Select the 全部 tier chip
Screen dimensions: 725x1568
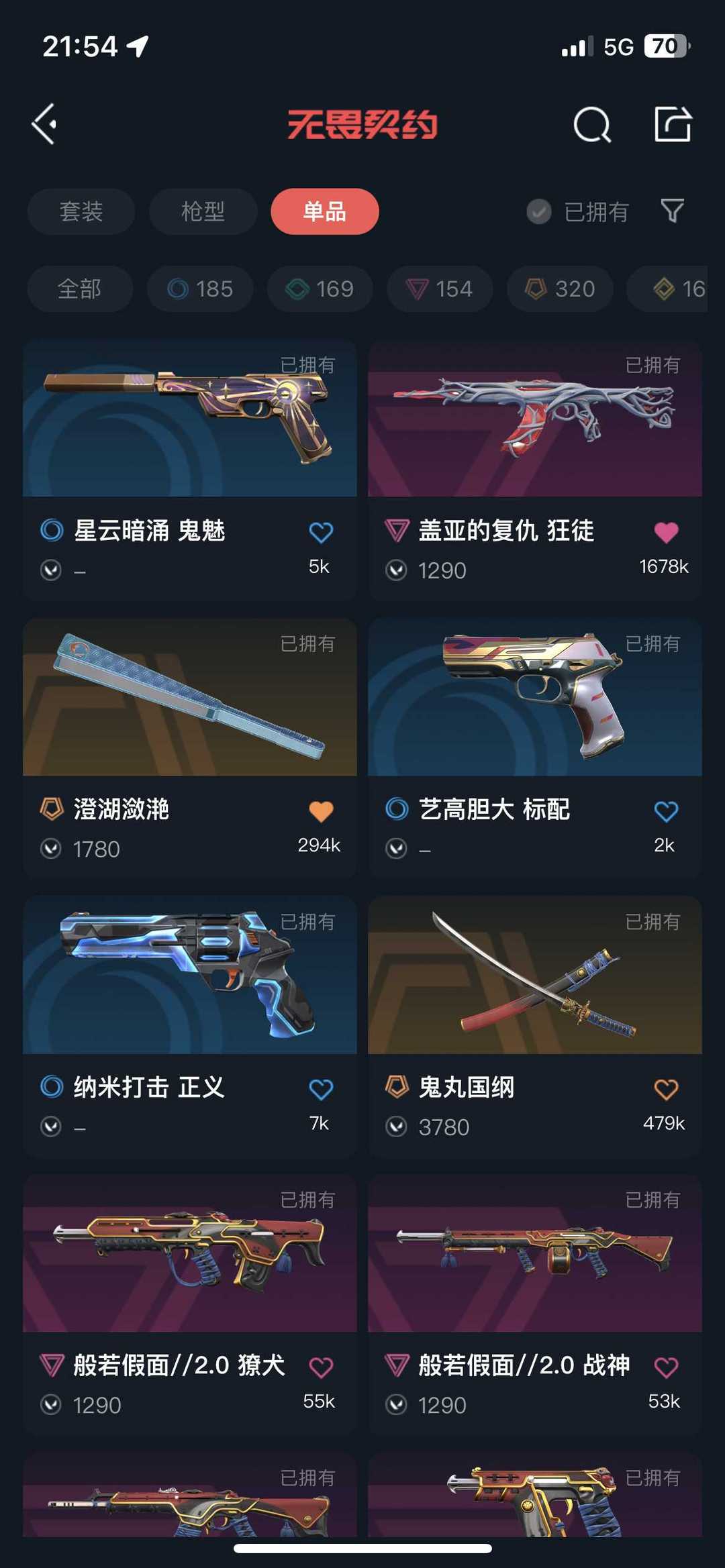80,289
